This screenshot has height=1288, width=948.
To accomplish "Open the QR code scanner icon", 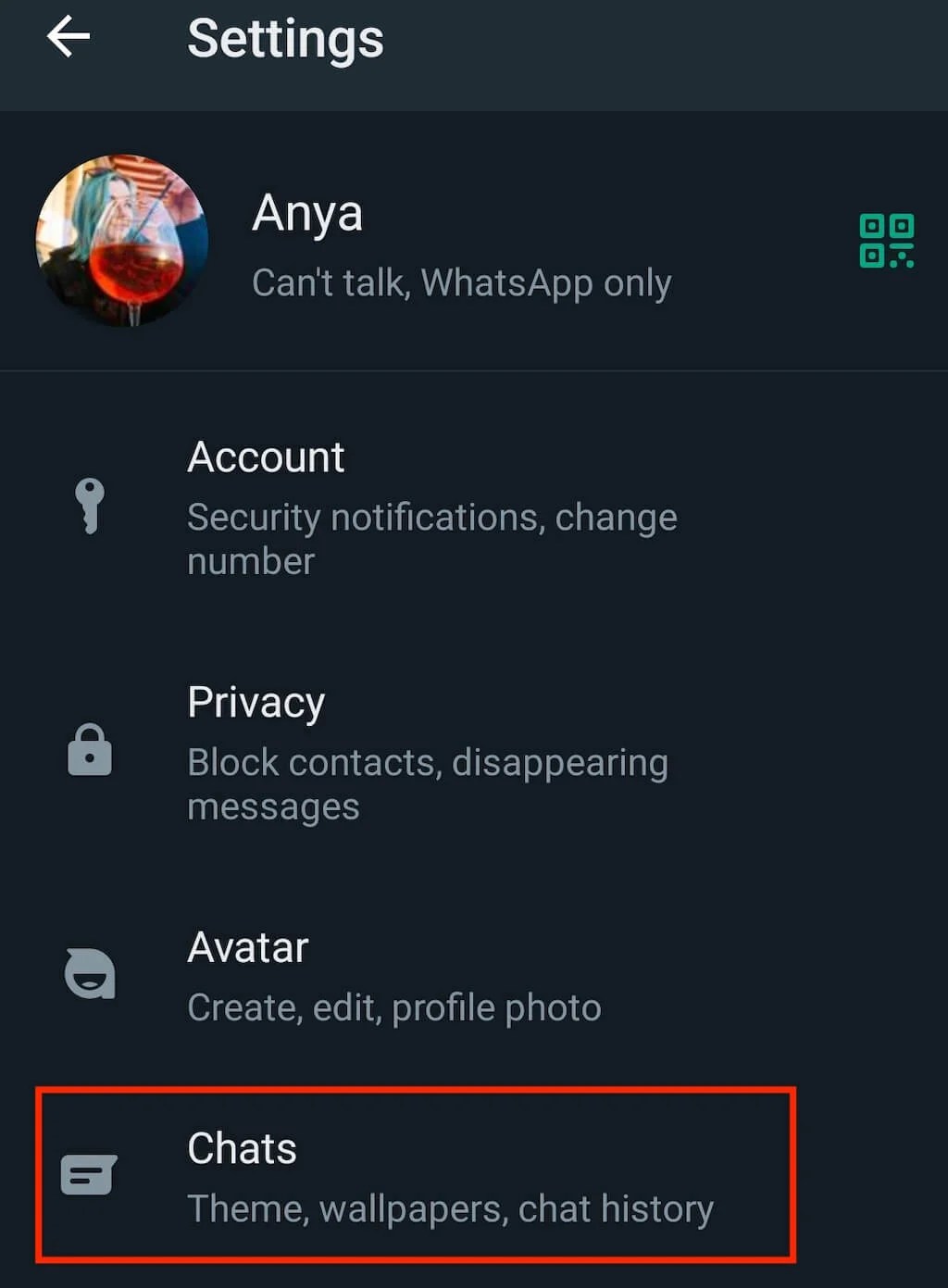I will (x=887, y=240).
